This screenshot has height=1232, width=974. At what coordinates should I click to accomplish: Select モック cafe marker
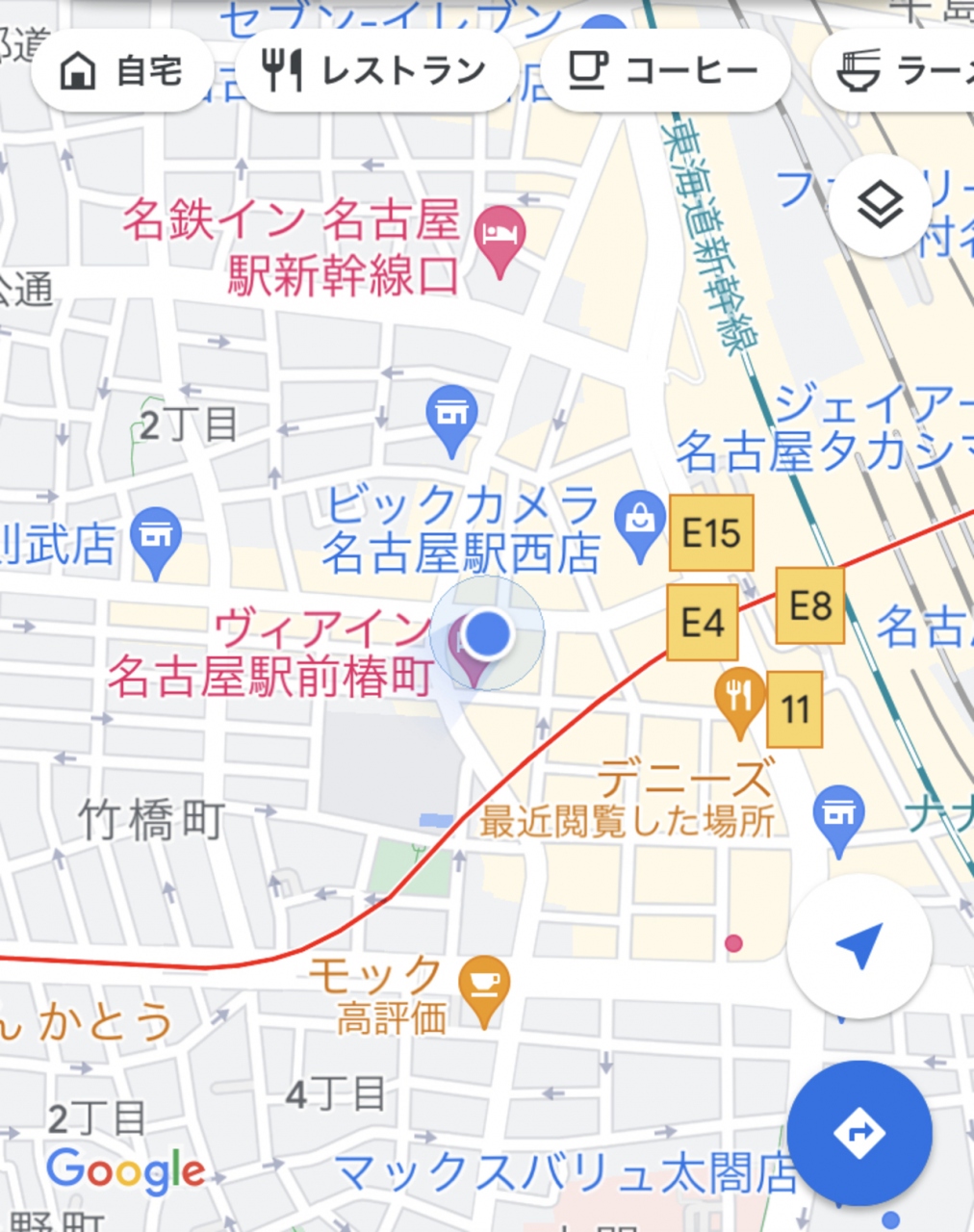tap(483, 987)
